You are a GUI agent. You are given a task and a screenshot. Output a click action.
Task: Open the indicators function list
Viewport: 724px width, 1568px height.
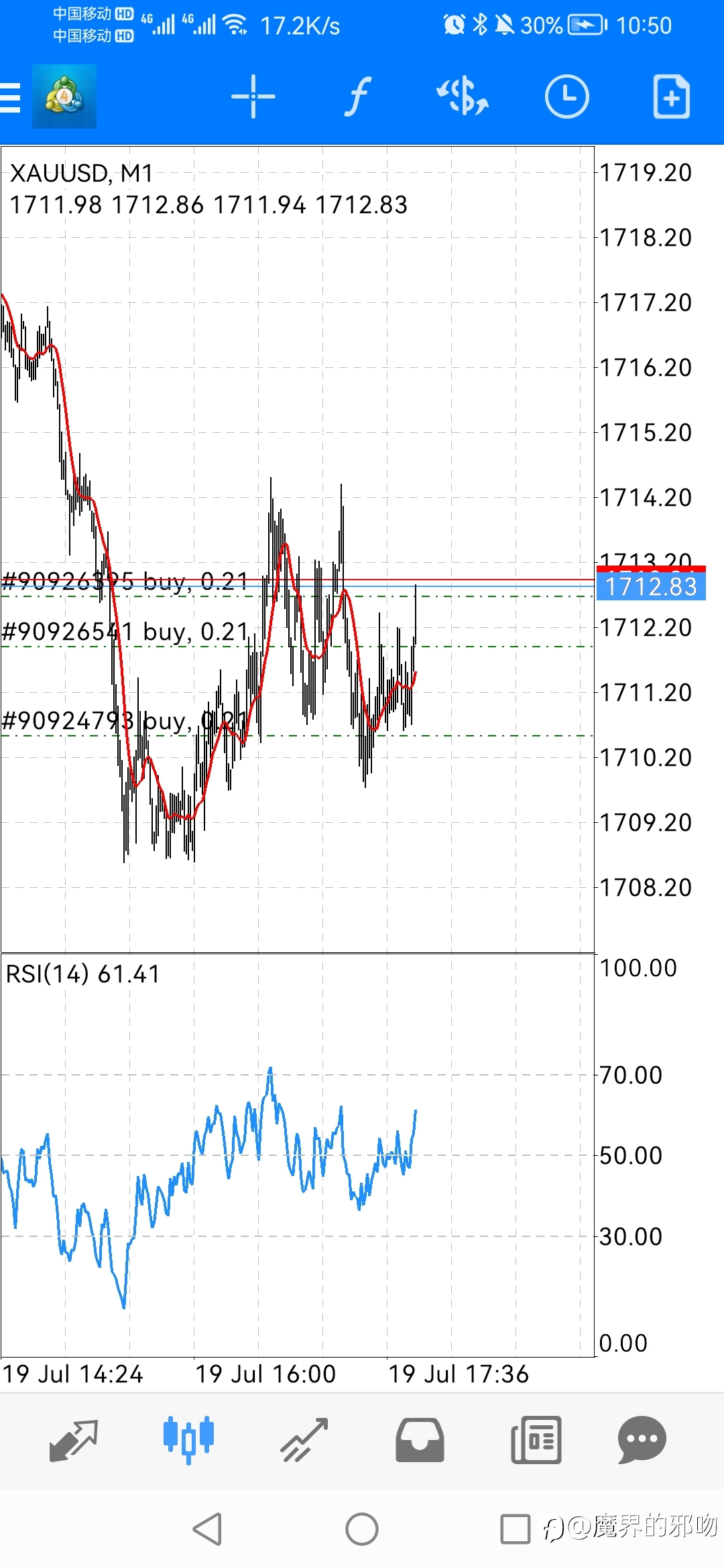pyautogui.click(x=359, y=97)
